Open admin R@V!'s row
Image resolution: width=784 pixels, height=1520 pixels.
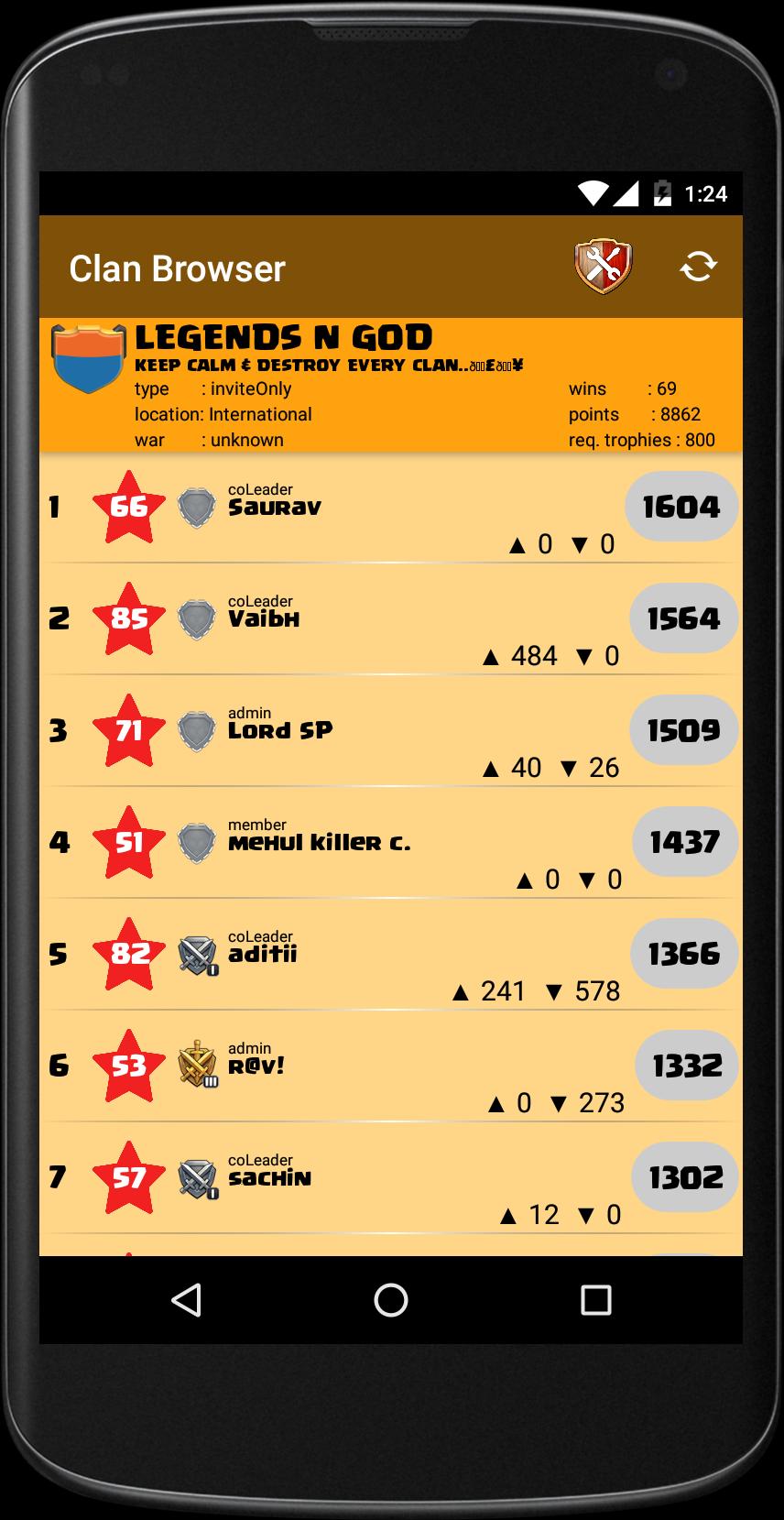click(x=390, y=1066)
